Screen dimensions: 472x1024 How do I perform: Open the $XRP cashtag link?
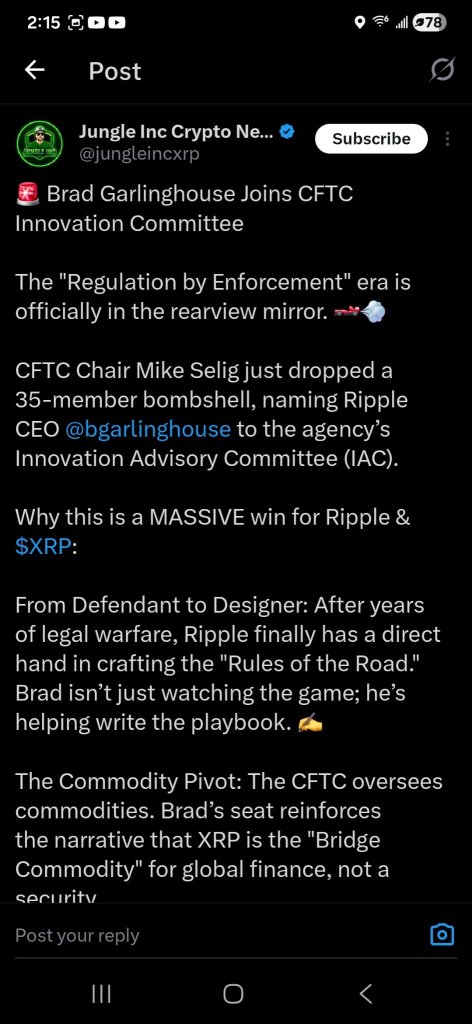(x=42, y=546)
